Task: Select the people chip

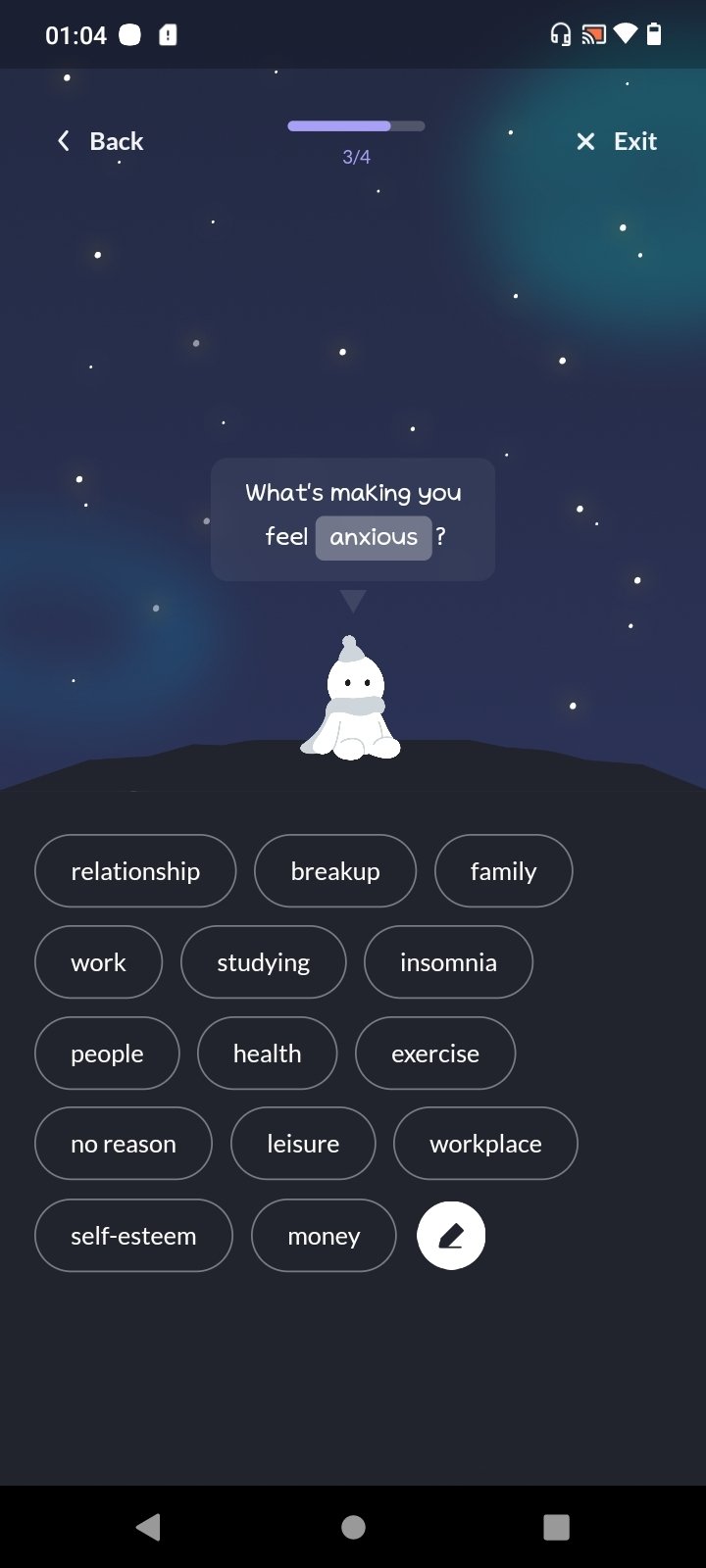Action: click(107, 1053)
